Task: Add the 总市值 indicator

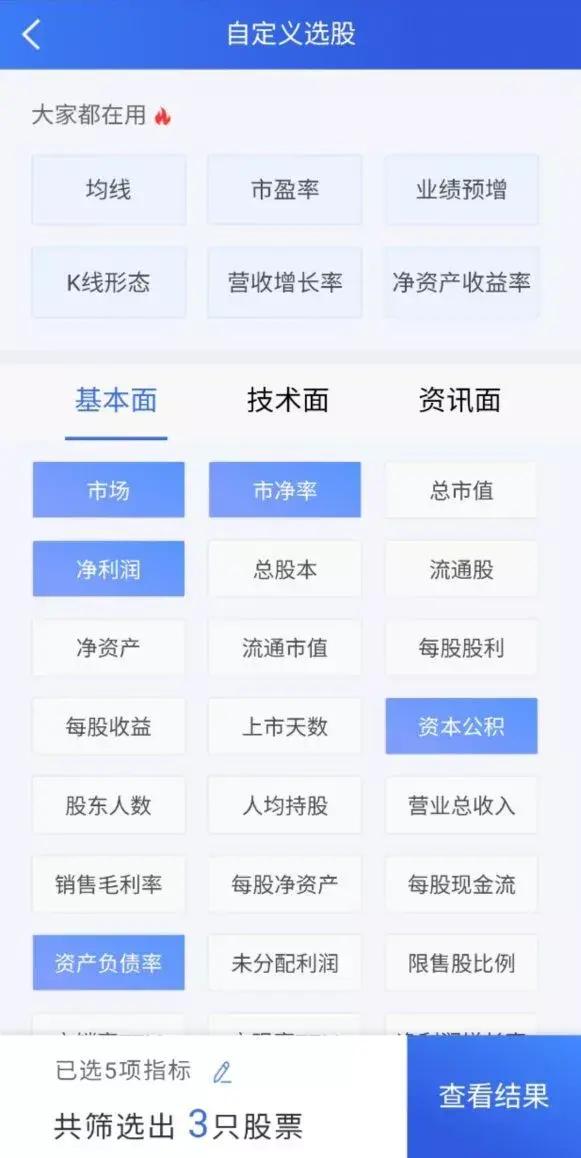Action: tap(461, 490)
